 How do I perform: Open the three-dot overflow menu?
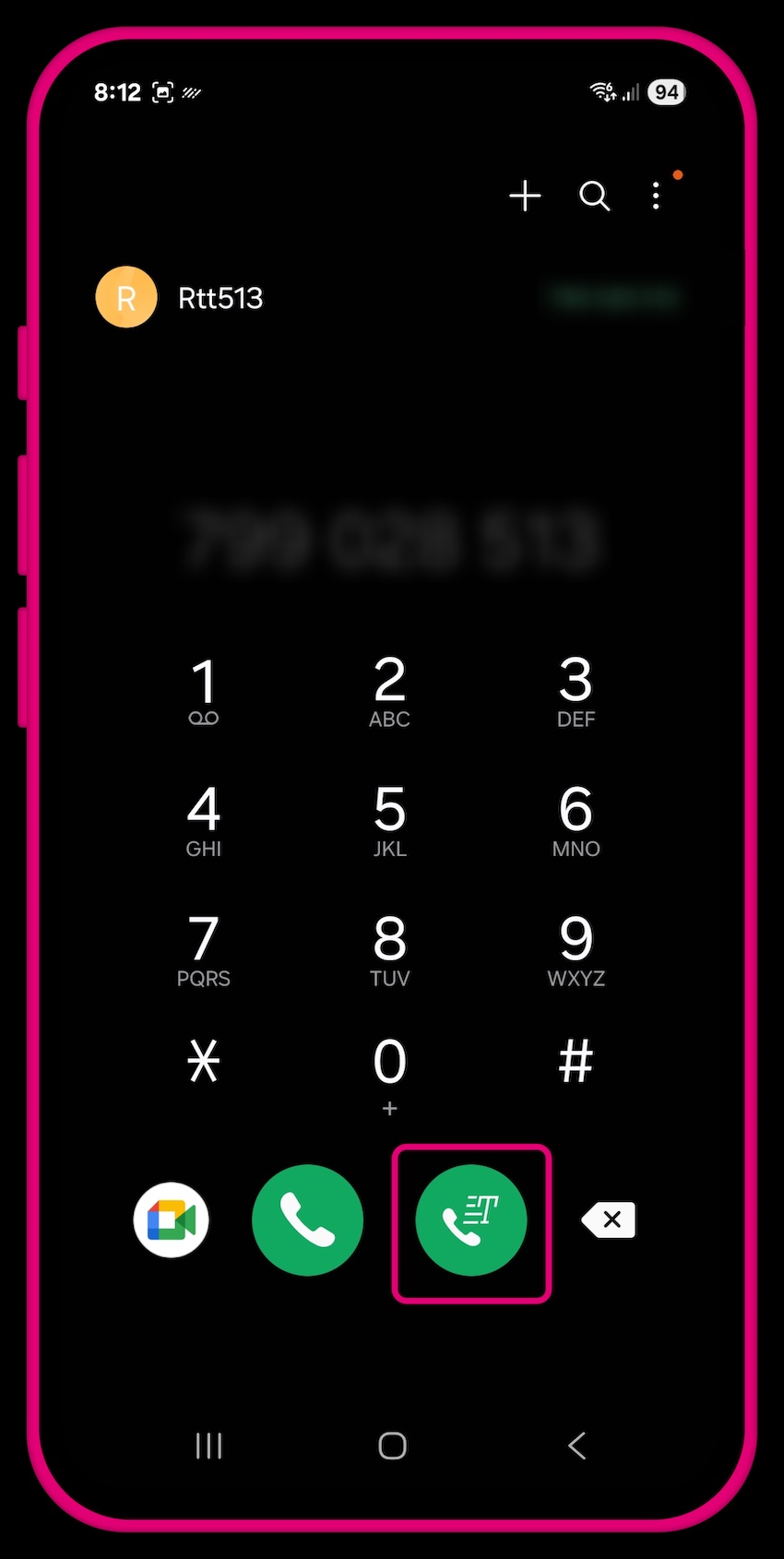[656, 196]
